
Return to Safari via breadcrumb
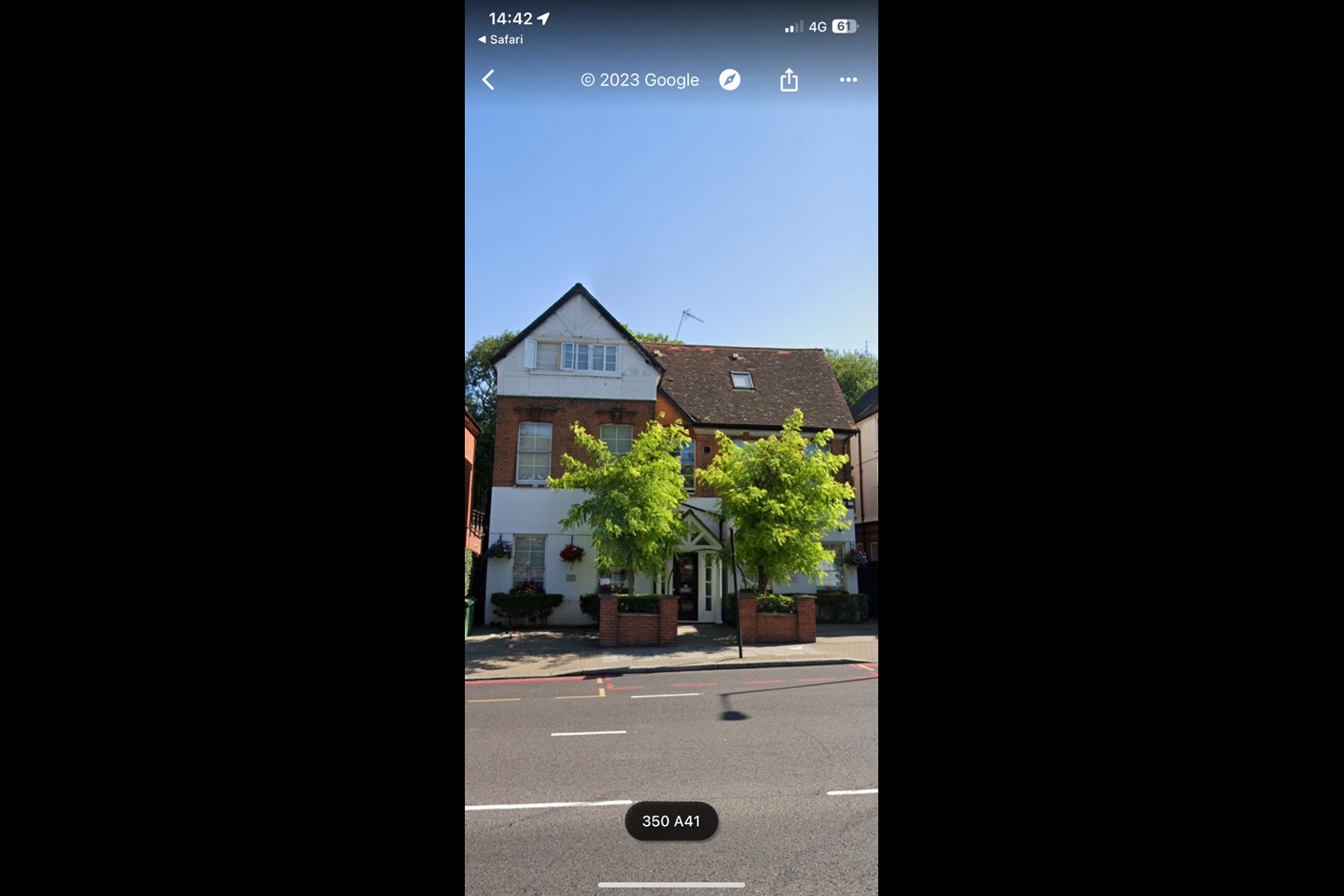501,39
